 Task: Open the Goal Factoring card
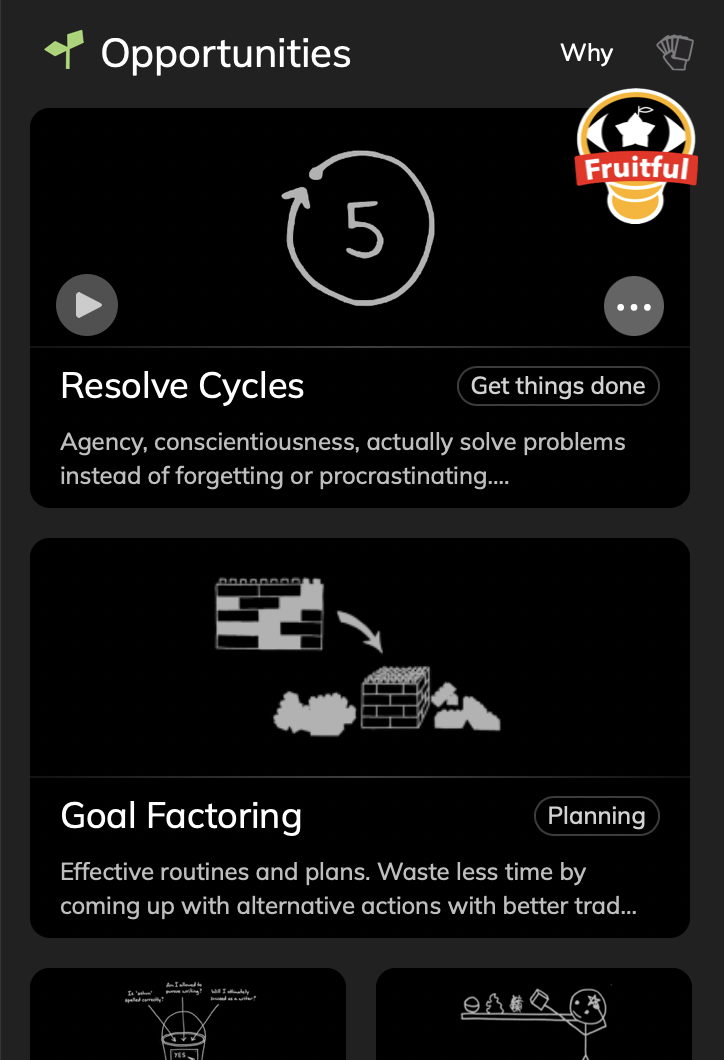181,816
